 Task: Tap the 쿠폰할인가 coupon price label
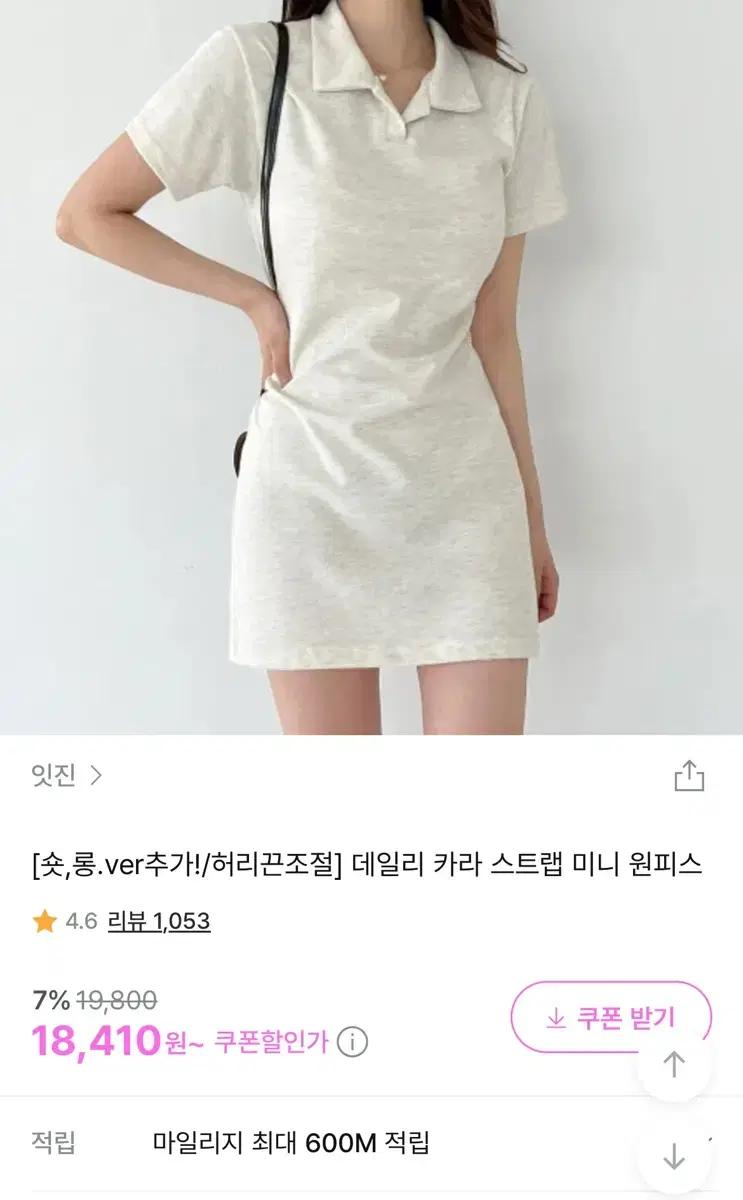(x=272, y=1040)
